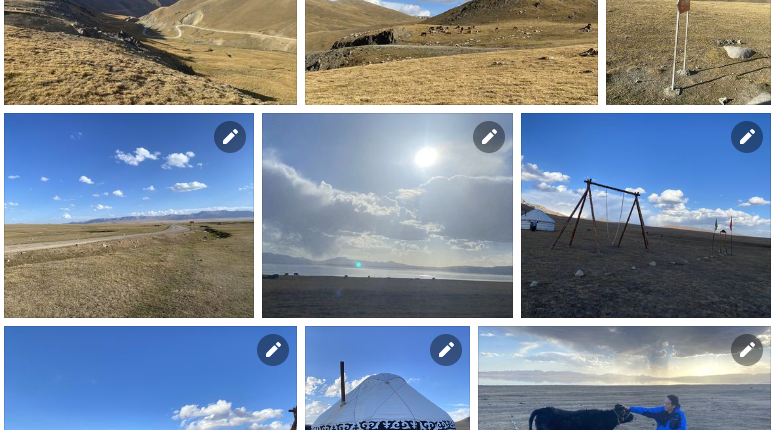The height and width of the screenshot is (430, 777).
Task: Open the winding valley road photo
Action: (x=150, y=52)
